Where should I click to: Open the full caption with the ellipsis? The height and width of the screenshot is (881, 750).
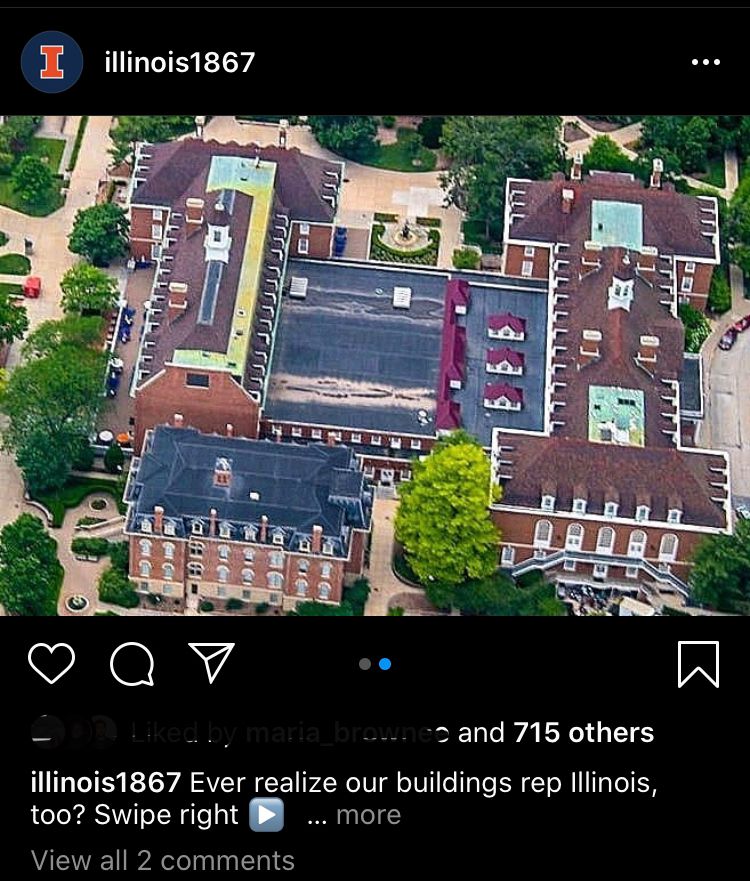pyautogui.click(x=317, y=815)
